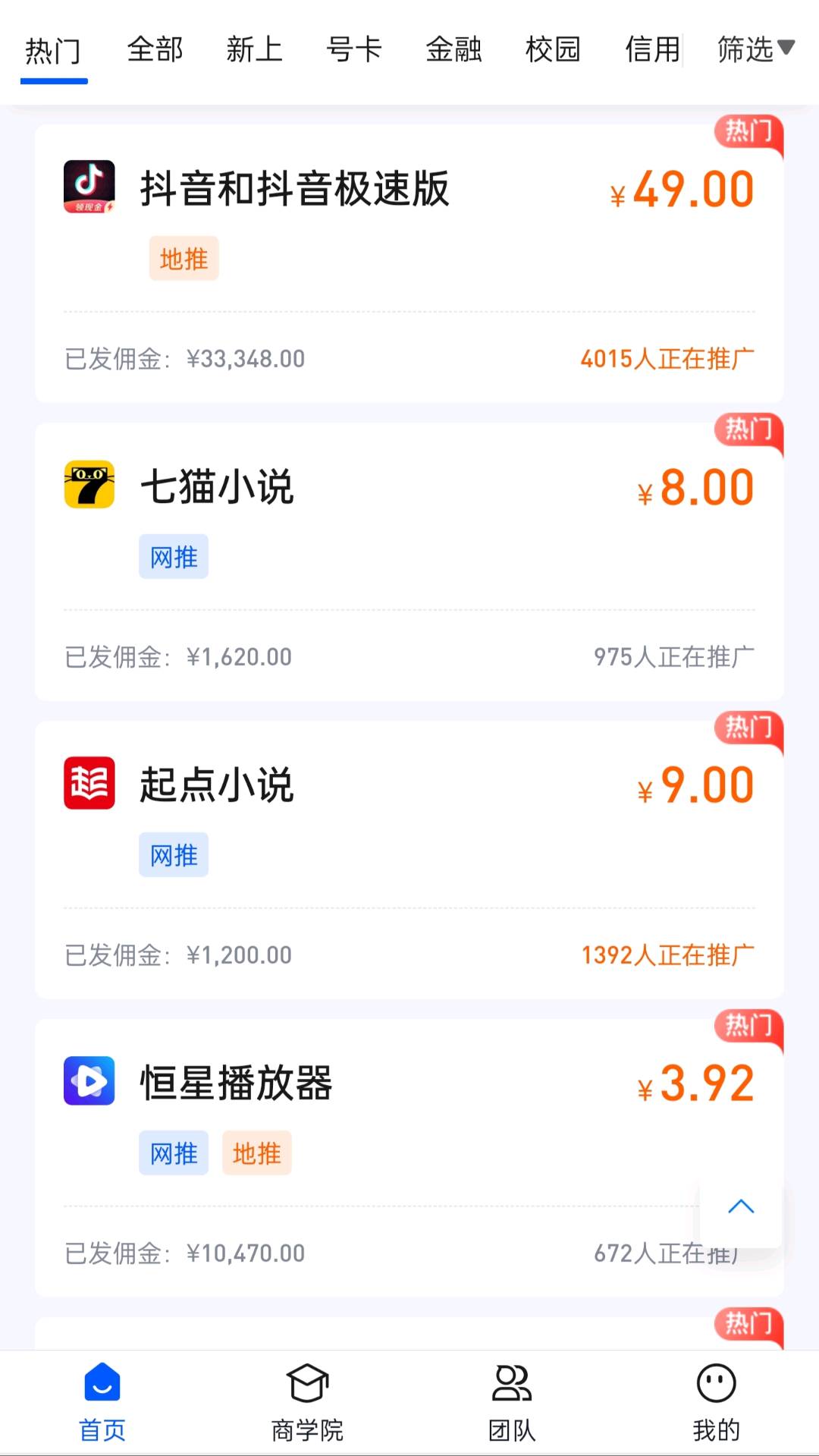Switch to the 团队 tab
This screenshot has width=819, height=1456.
click(512, 1402)
